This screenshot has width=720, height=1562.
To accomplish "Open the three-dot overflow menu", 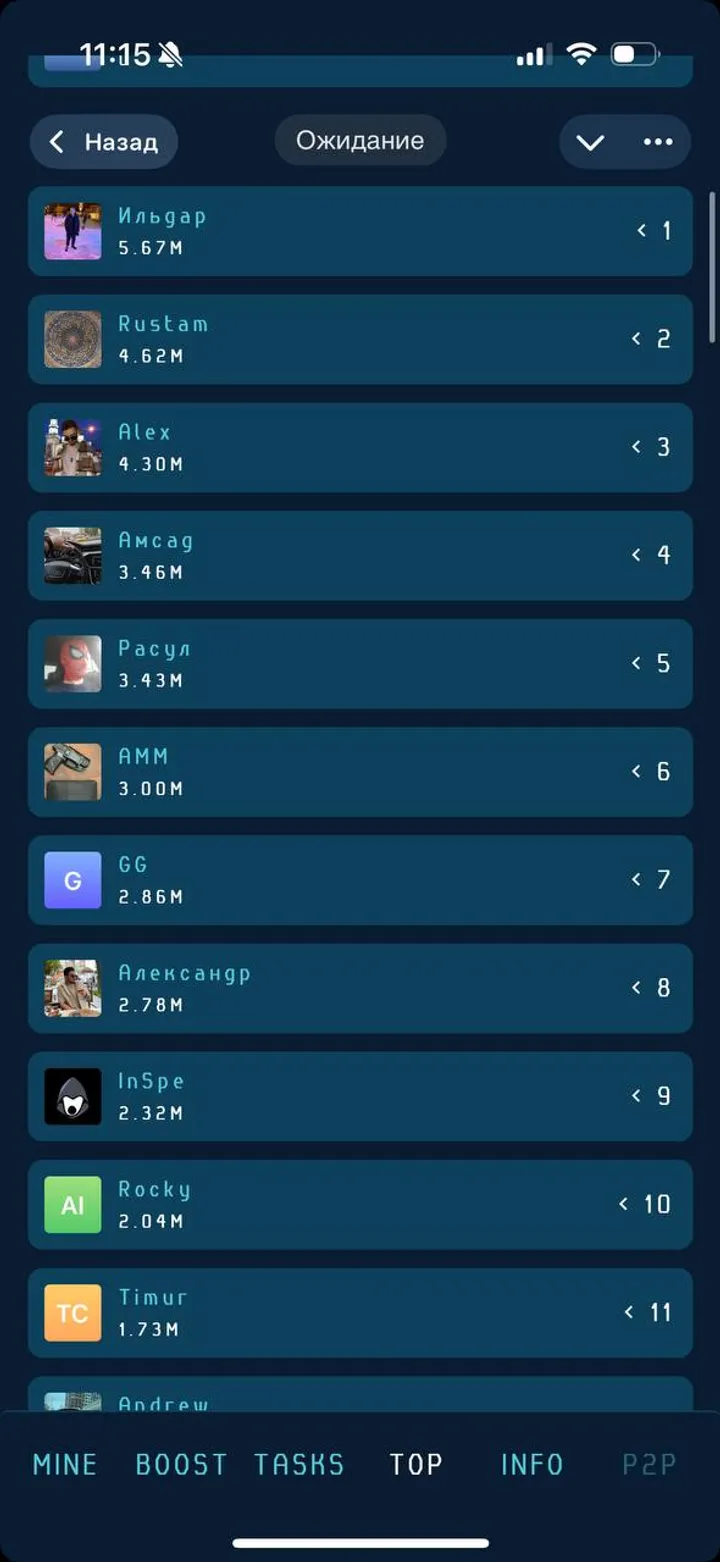I will coord(658,142).
